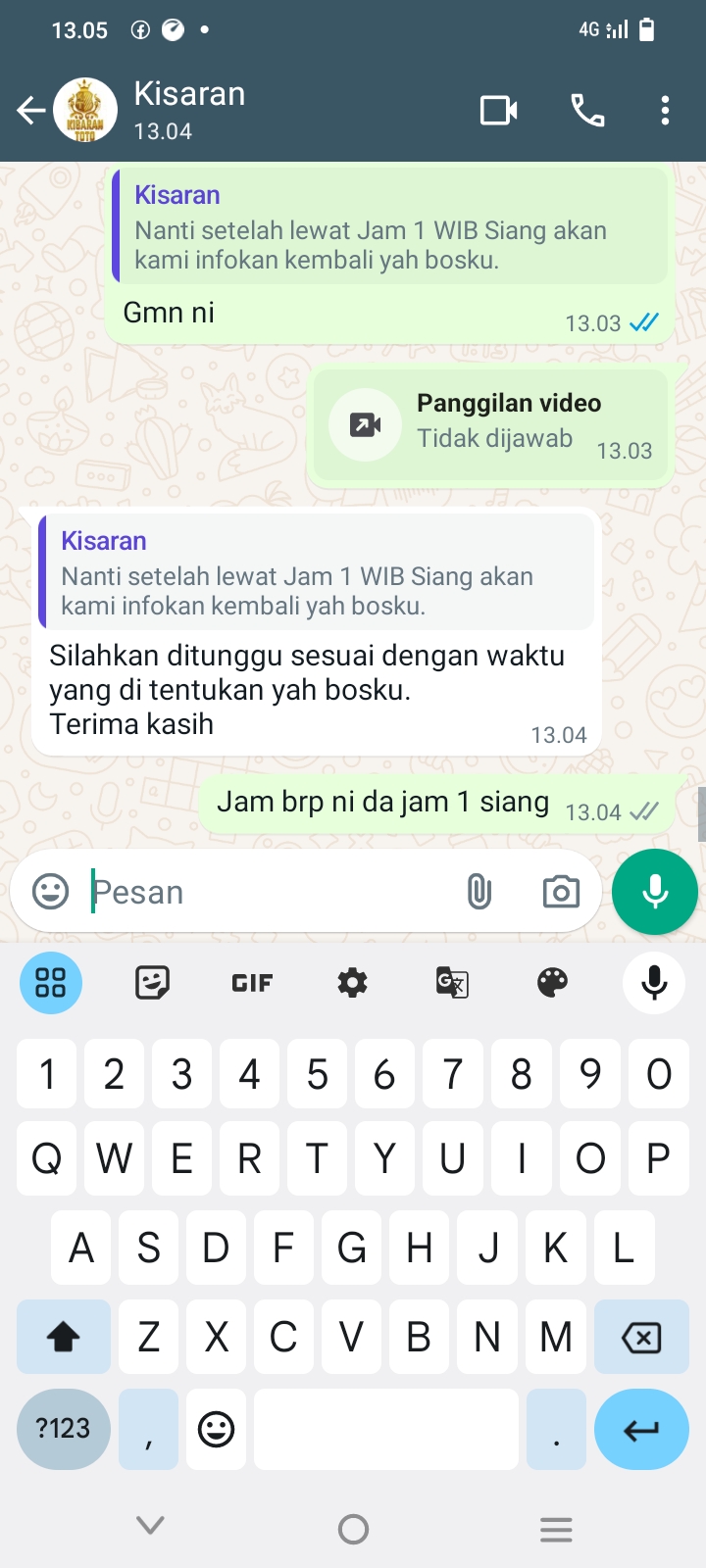
Task: Record a voice message with green mic
Action: tap(654, 892)
